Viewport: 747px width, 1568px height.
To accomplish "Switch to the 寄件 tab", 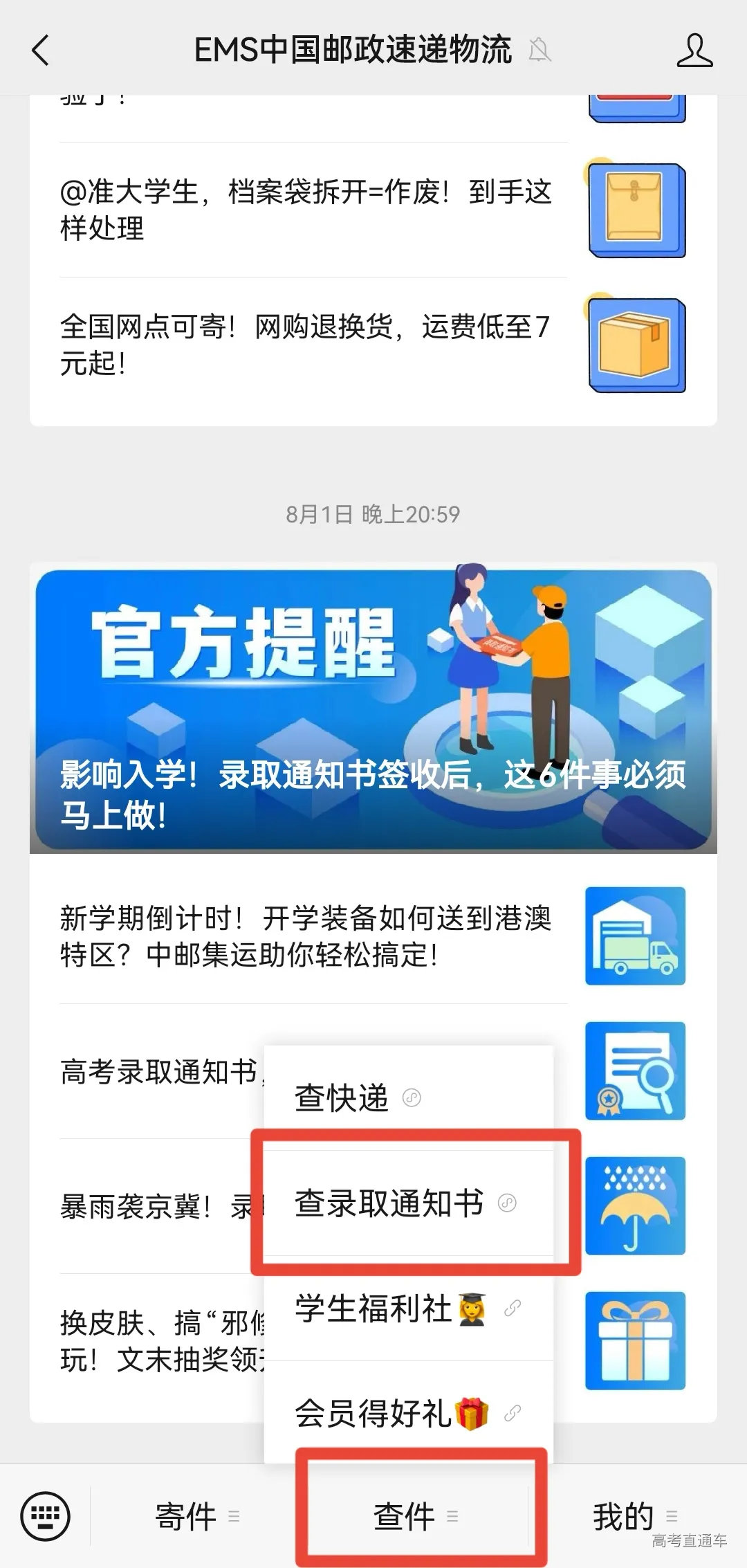I will 187,1514.
